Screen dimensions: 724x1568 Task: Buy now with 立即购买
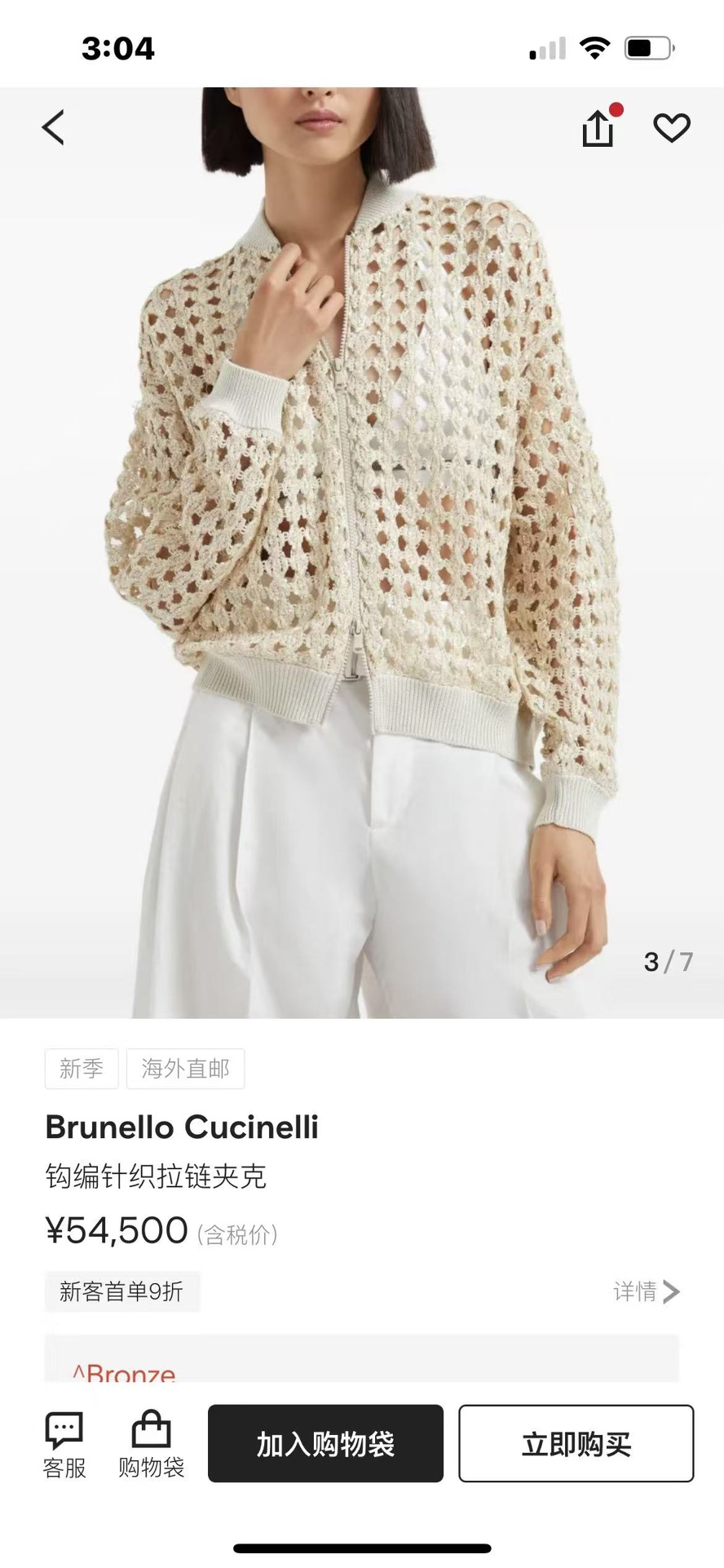tap(576, 1443)
